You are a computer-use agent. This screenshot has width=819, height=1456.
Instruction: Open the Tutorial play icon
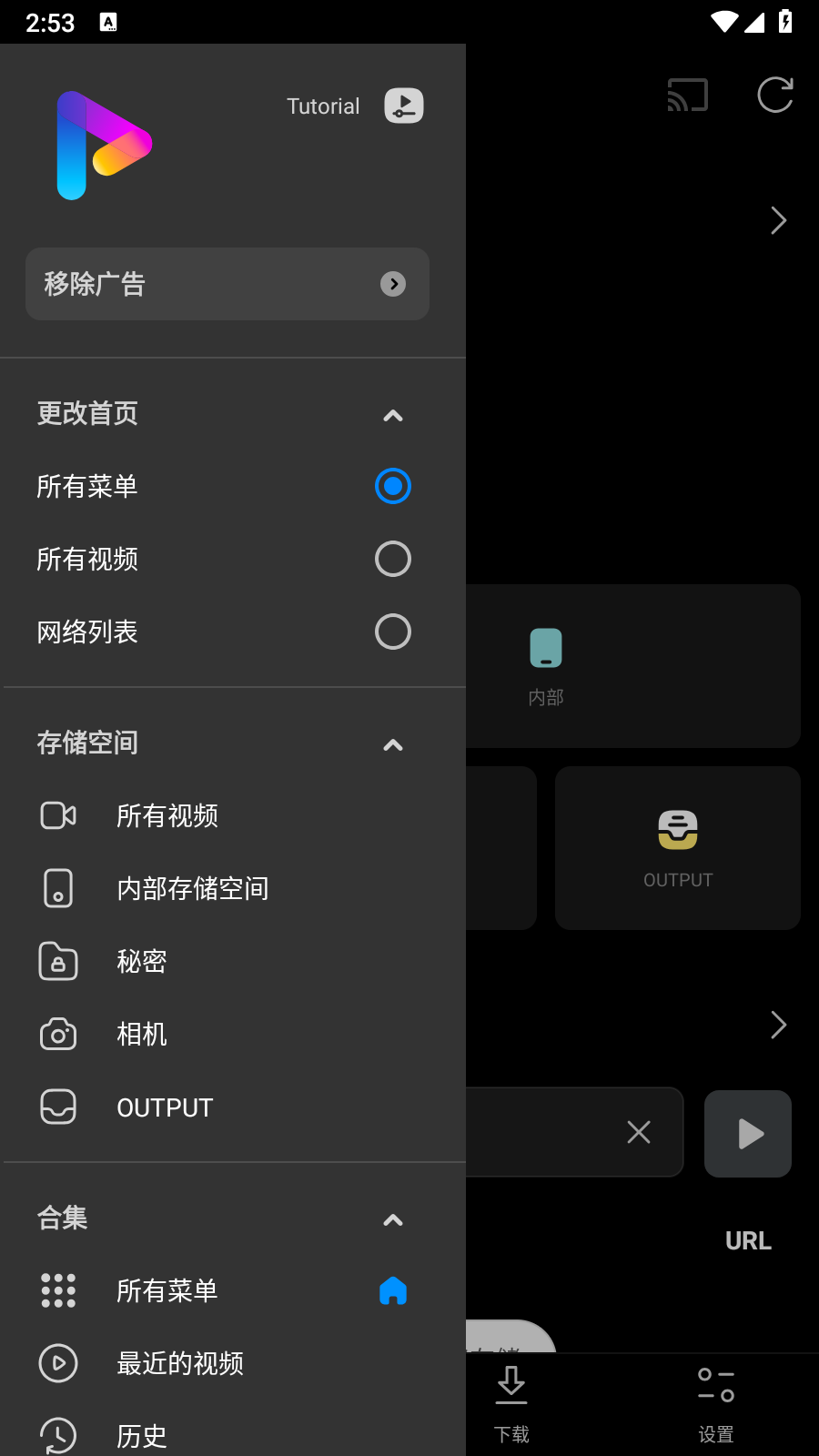pyautogui.click(x=402, y=106)
